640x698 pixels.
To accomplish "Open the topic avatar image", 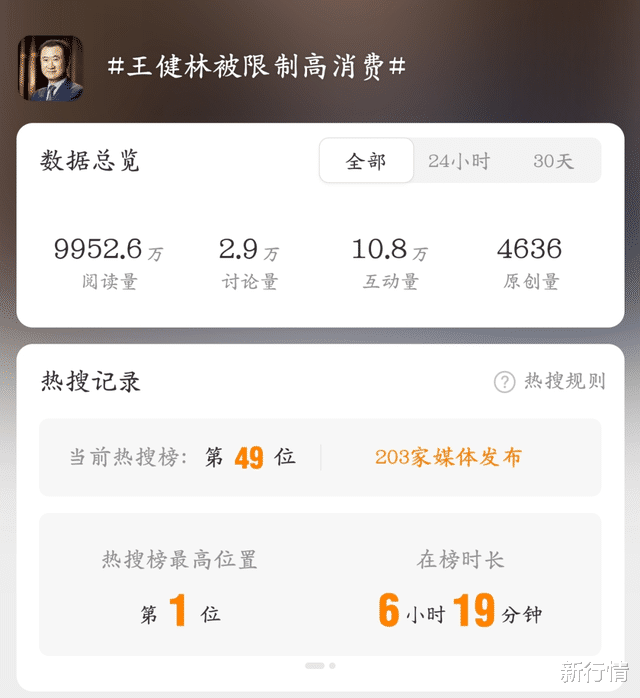I will click(x=50, y=68).
